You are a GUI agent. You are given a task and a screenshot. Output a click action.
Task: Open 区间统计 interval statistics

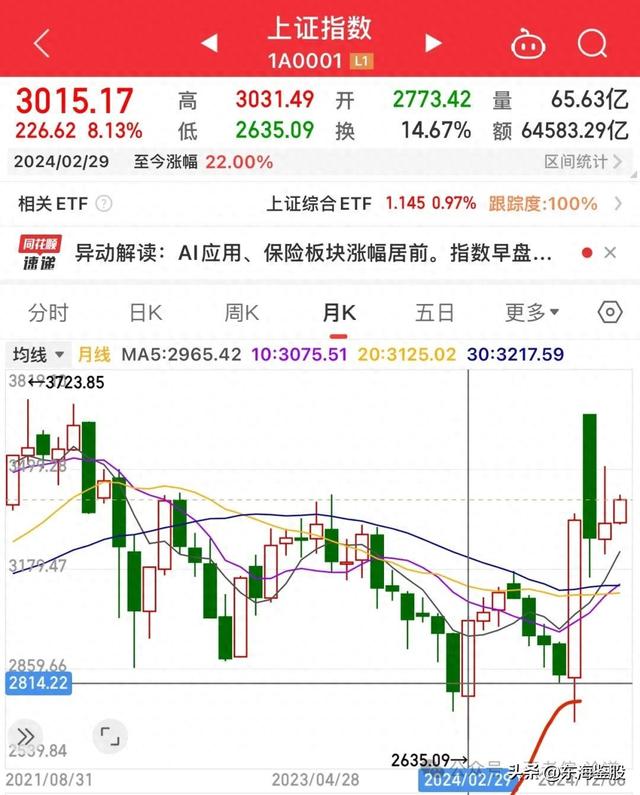click(x=583, y=162)
